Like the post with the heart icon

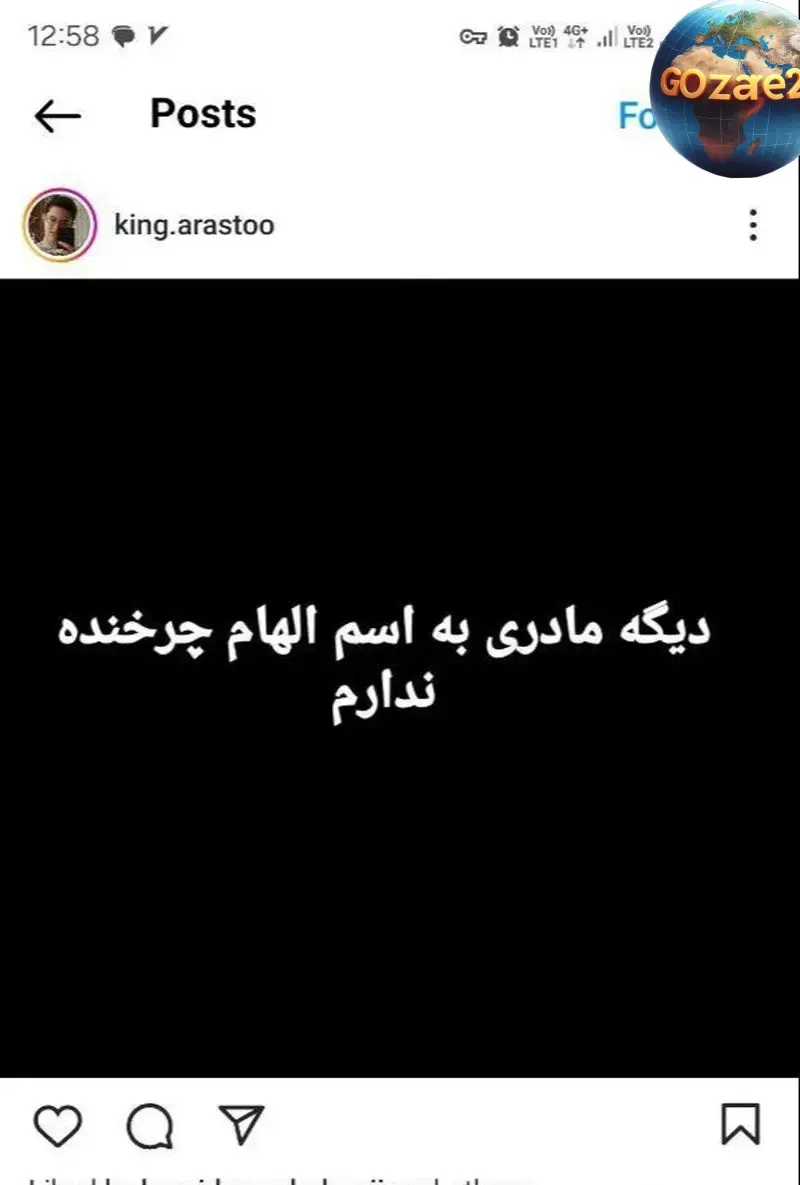58,1125
